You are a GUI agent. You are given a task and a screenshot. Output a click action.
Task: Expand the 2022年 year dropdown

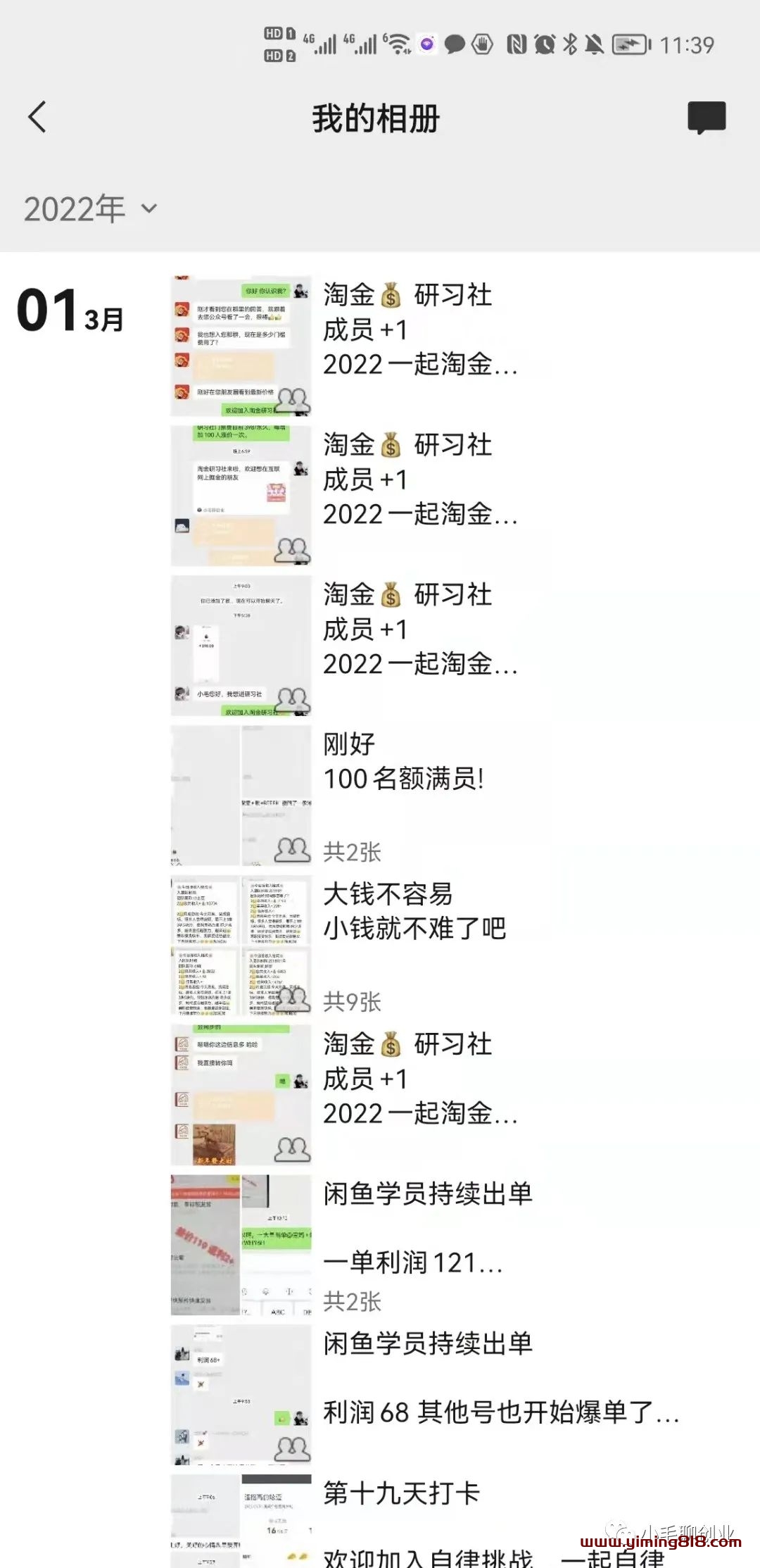coord(91,209)
